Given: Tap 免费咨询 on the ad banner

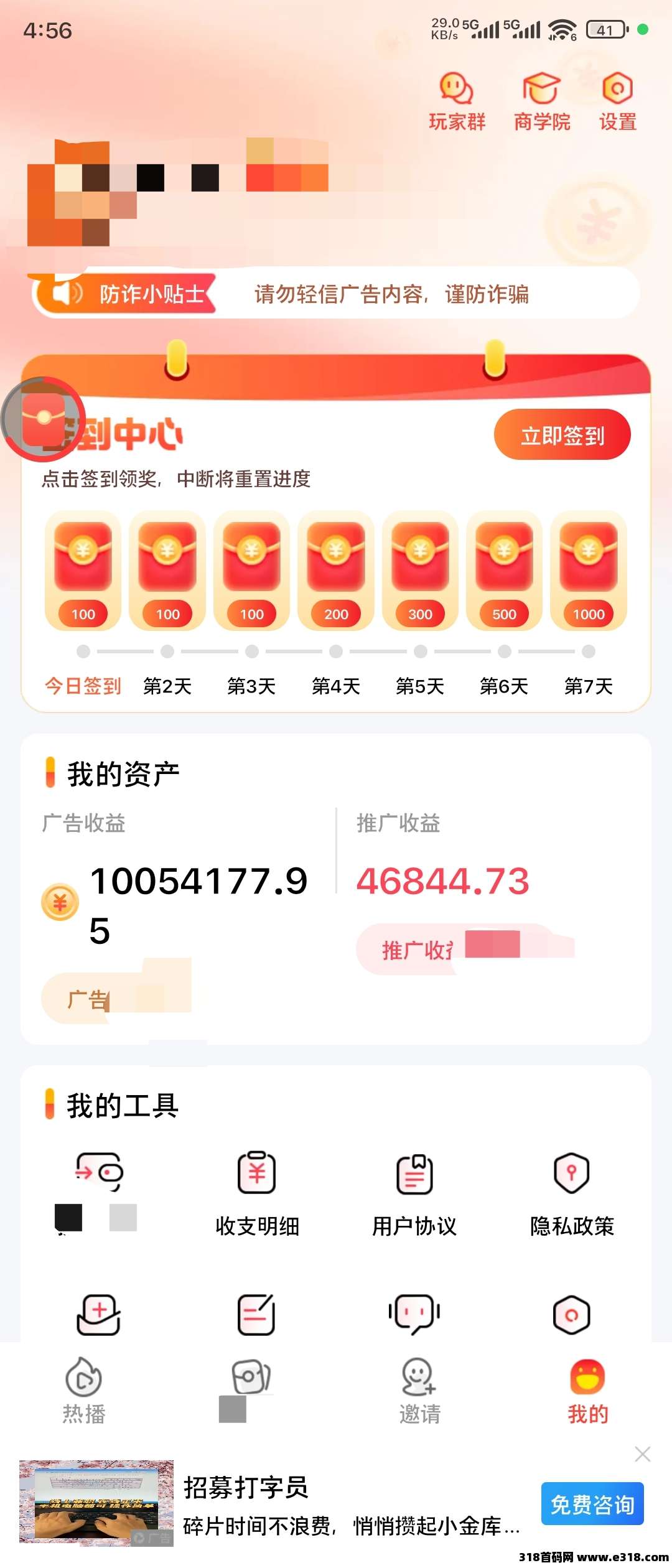Looking at the screenshot, I should pos(592,1504).
